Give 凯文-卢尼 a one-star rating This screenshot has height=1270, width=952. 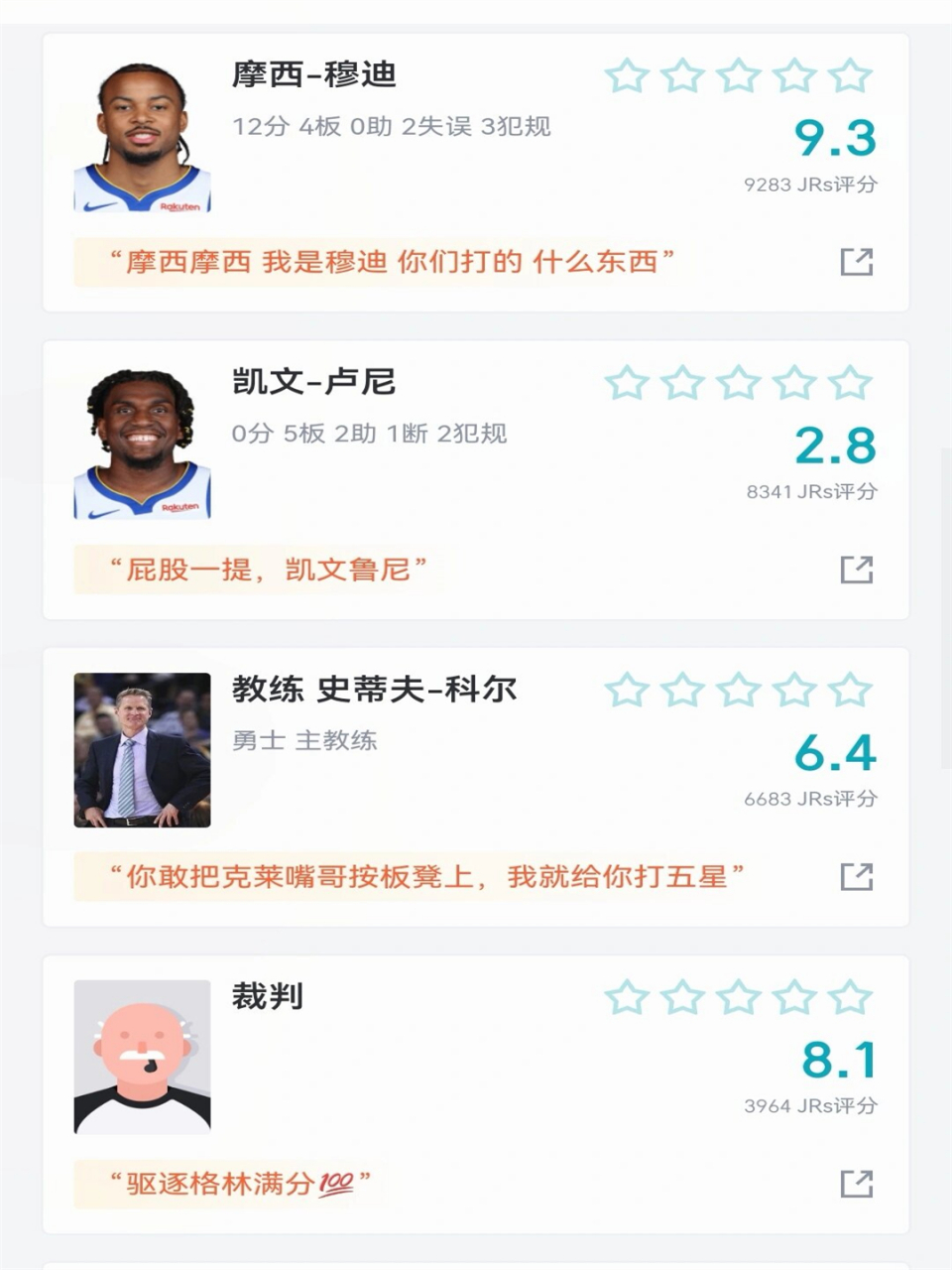(626, 385)
